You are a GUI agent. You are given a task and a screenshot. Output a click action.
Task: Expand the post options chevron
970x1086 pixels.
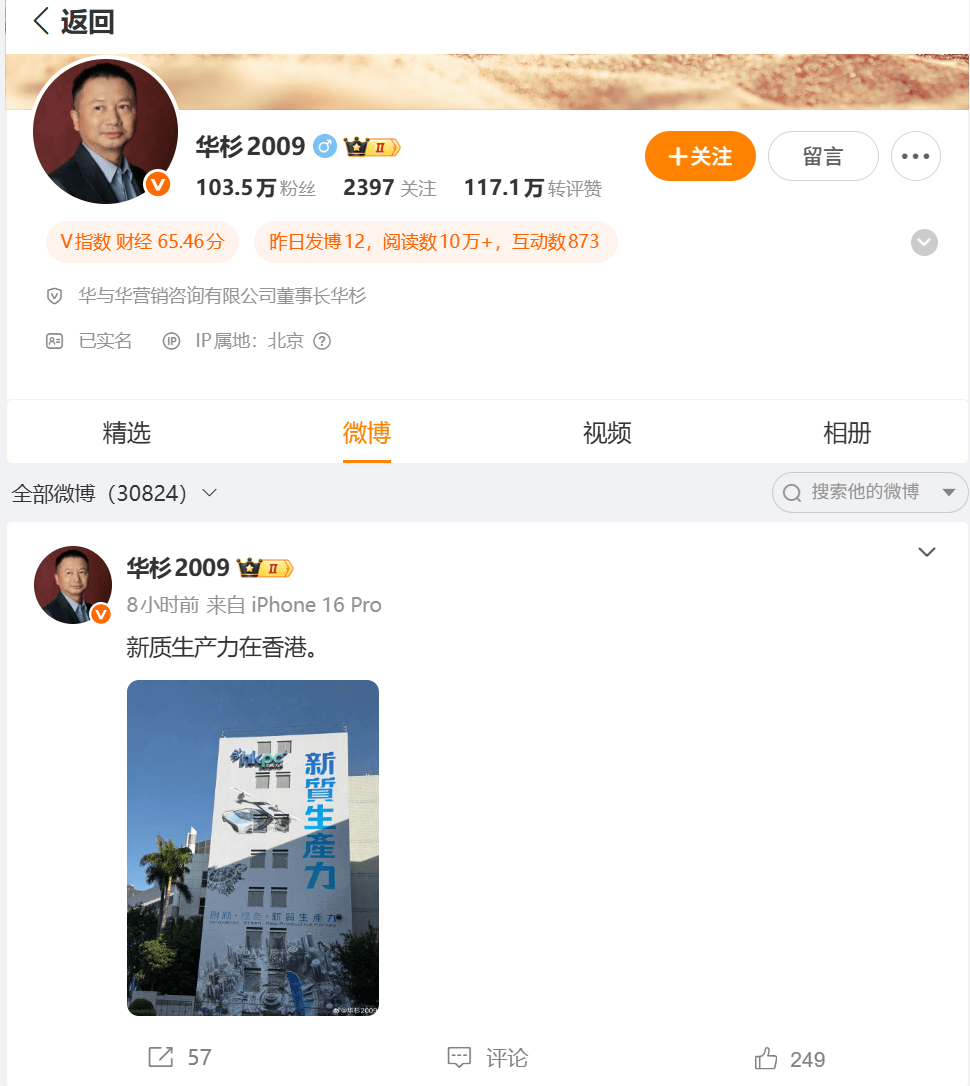[x=927, y=552]
